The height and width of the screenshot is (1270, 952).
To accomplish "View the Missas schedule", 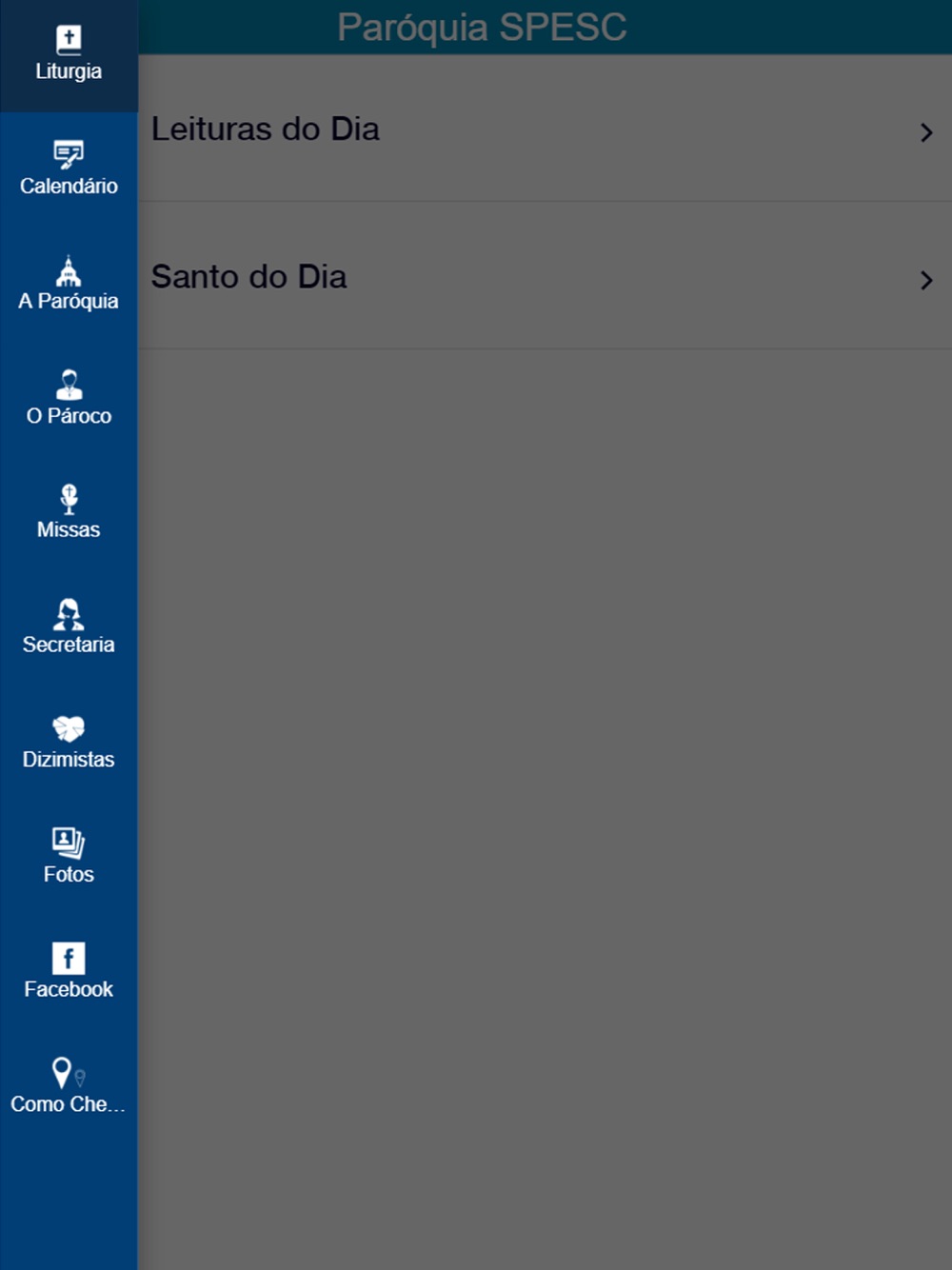I will pos(69,513).
